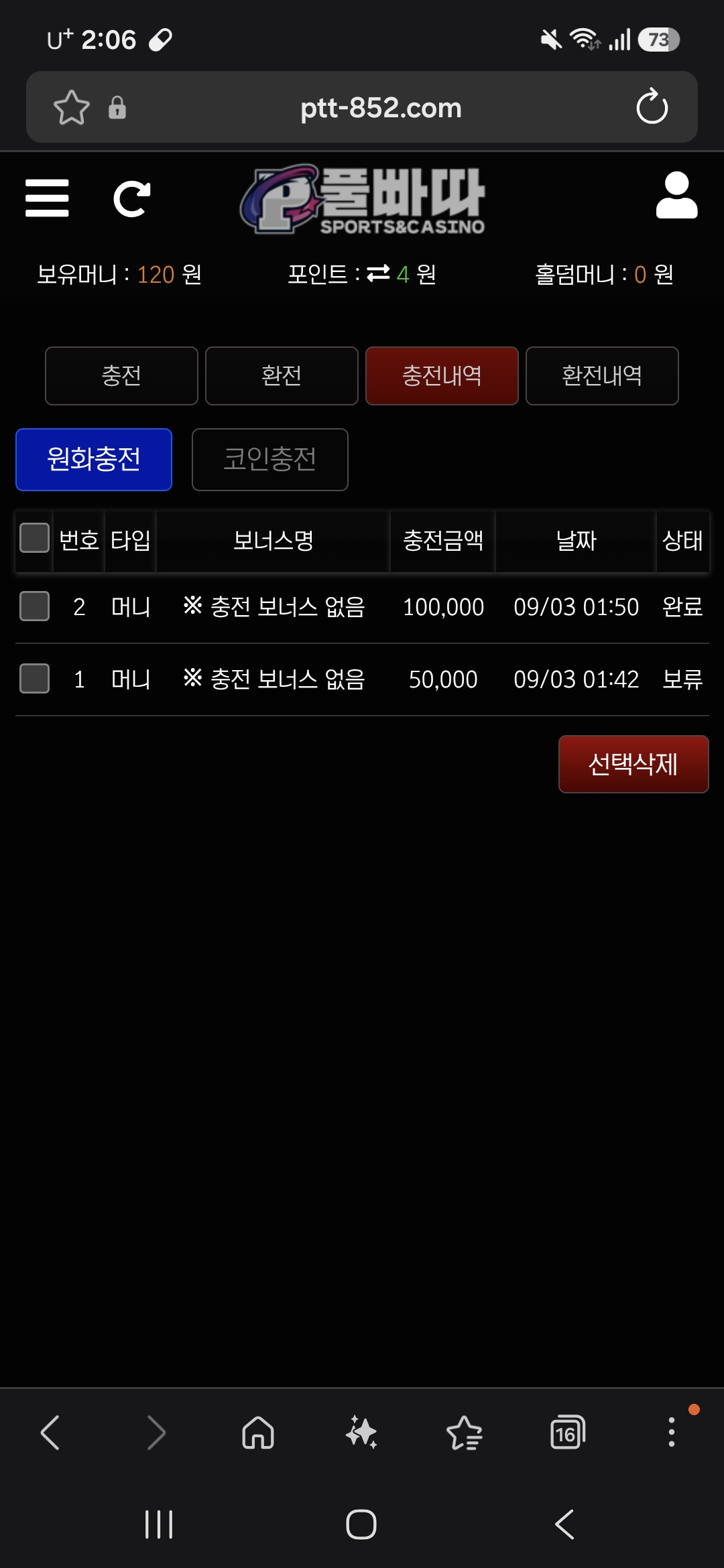Switch to the 환전 tab
Image resolution: width=724 pixels, height=1568 pixels.
click(282, 376)
